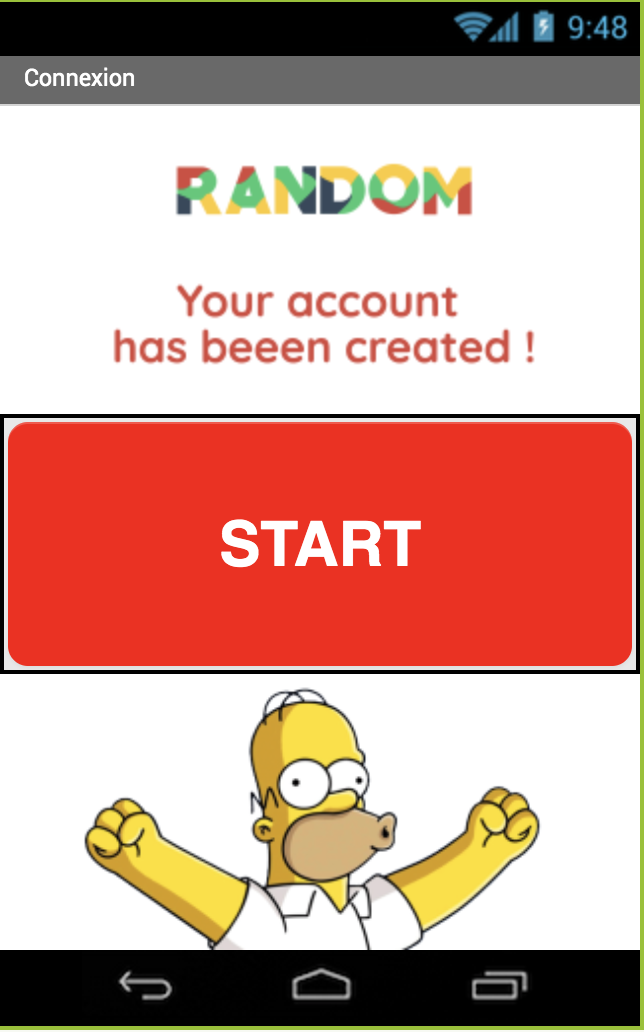The width and height of the screenshot is (644, 1032).
Task: Go back using the system back button
Action: (145, 985)
